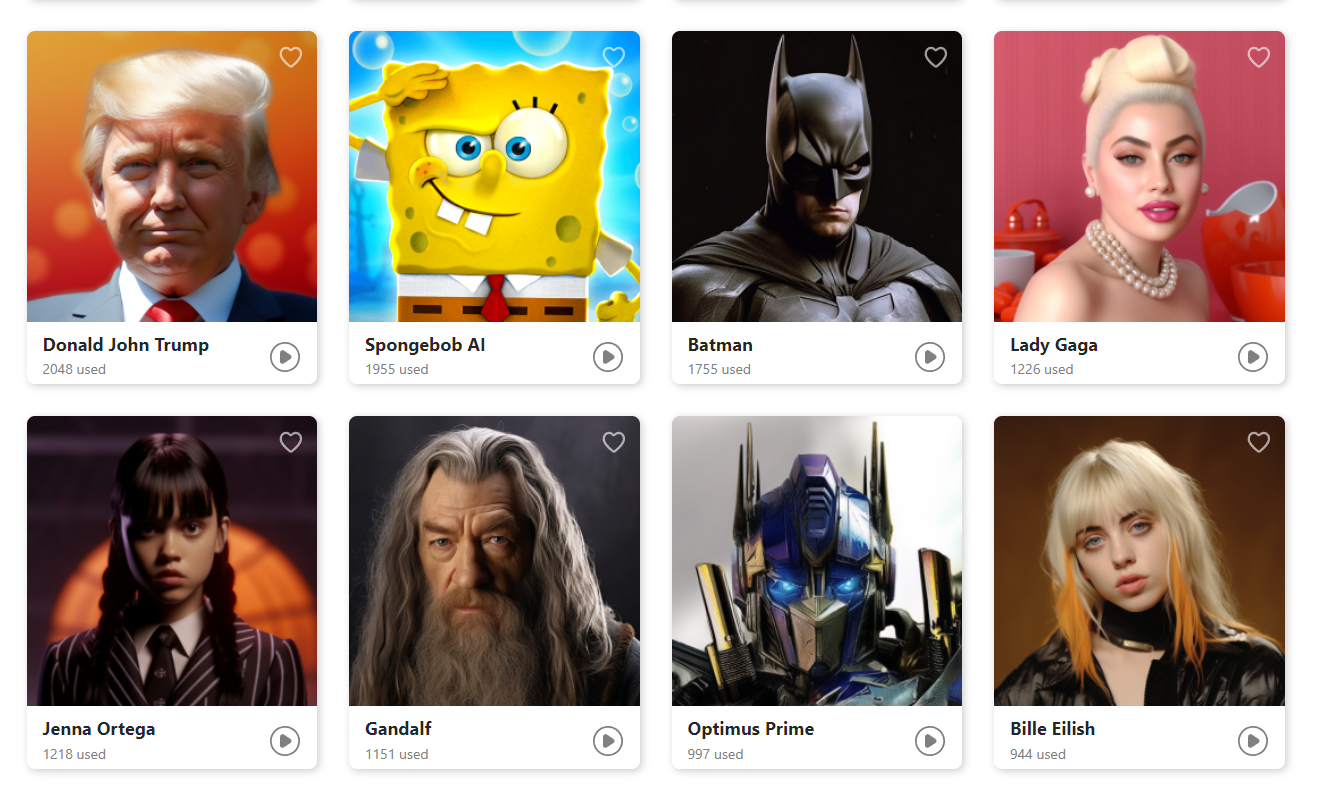Viewport: 1320px width, 796px height.
Task: Play the Gandalf voice sample
Action: coord(608,741)
